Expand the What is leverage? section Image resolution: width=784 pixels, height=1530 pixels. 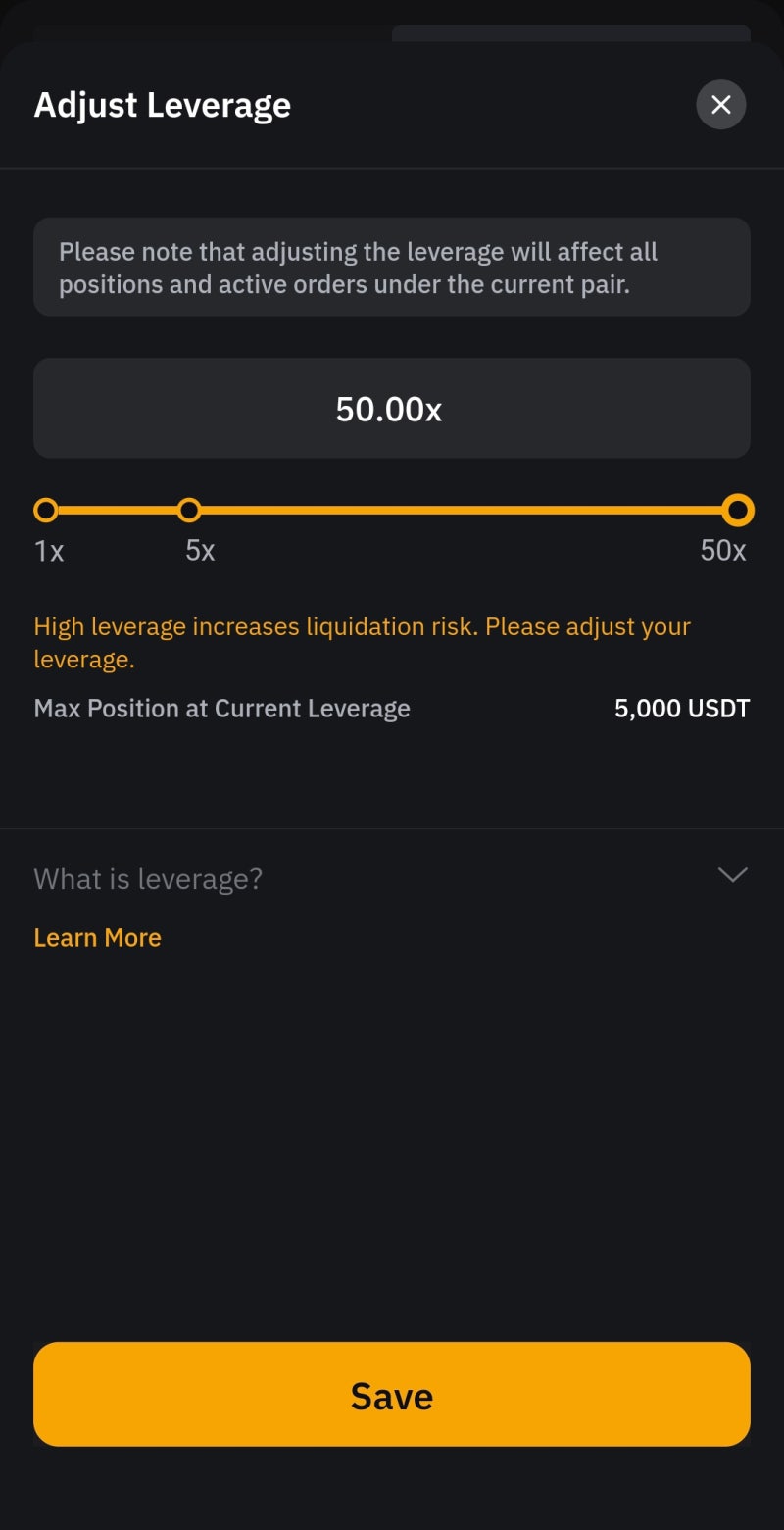pos(392,877)
